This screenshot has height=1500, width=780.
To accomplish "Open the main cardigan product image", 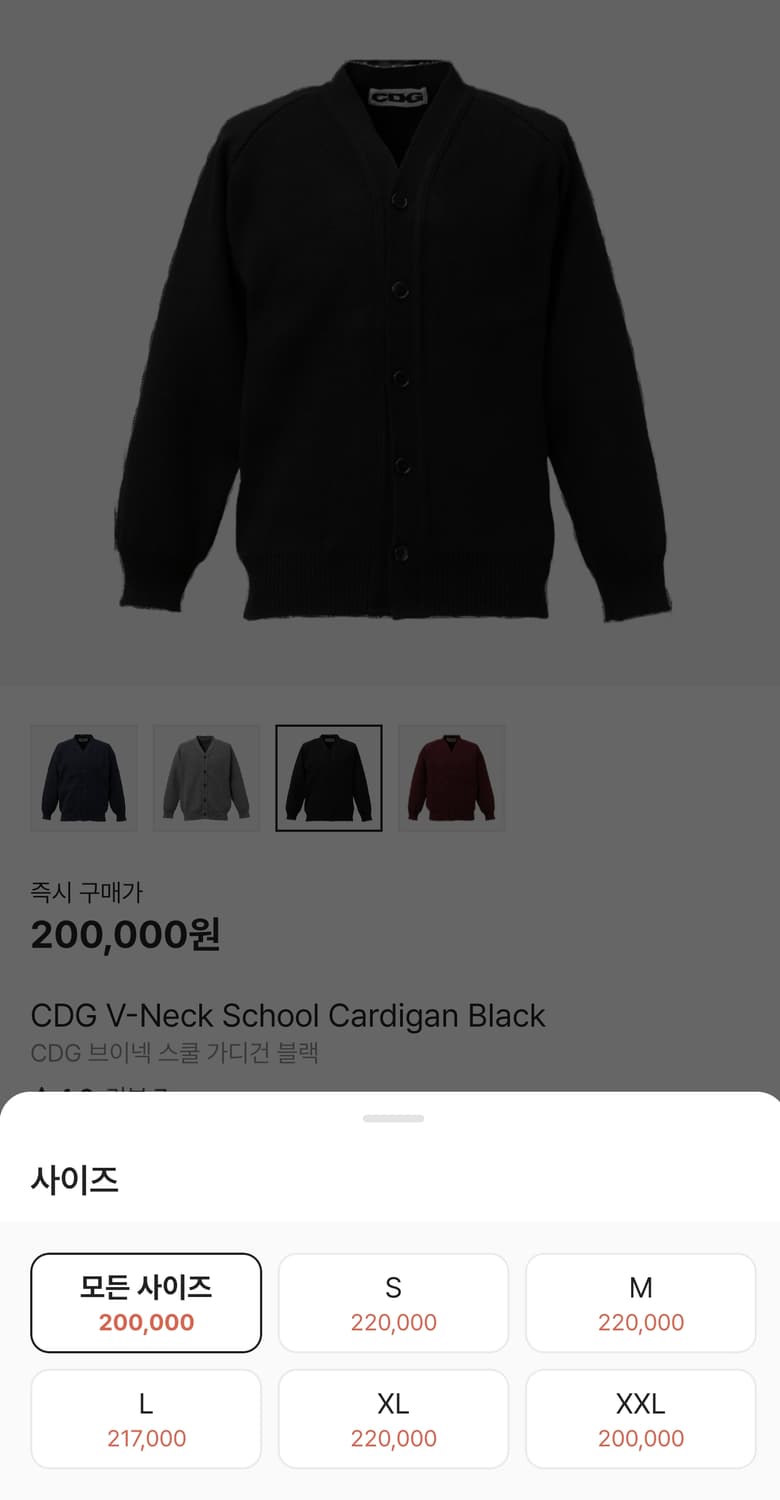I will 390,350.
